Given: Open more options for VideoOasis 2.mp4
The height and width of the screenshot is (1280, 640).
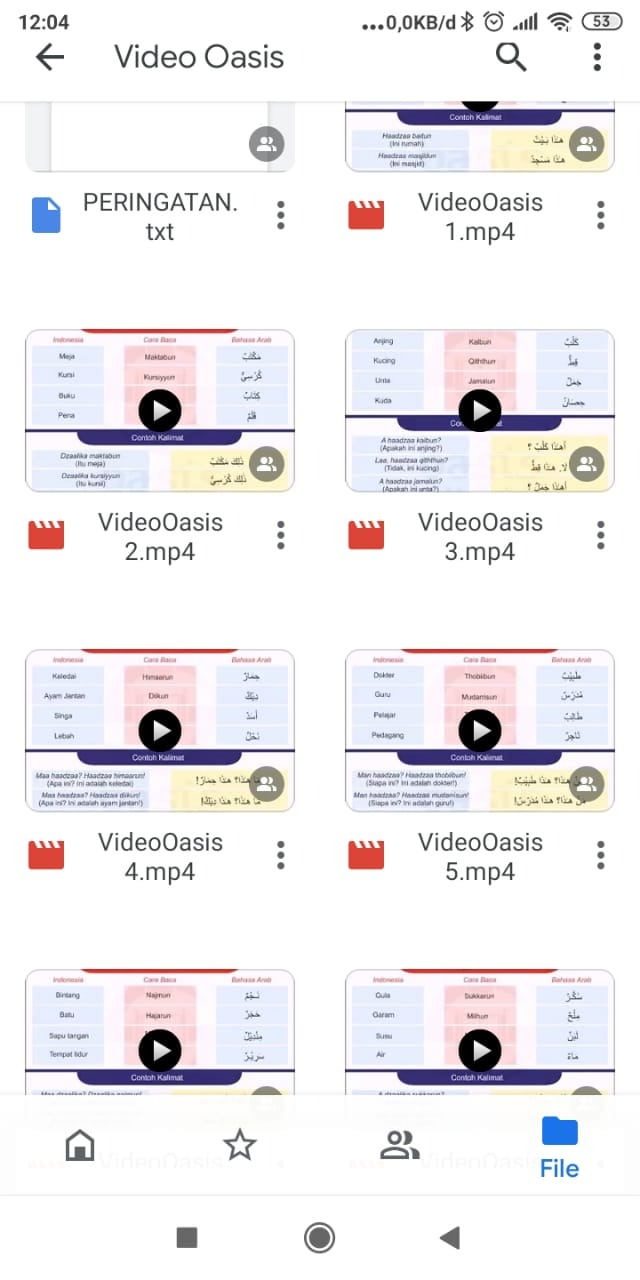Looking at the screenshot, I should coord(281,535).
